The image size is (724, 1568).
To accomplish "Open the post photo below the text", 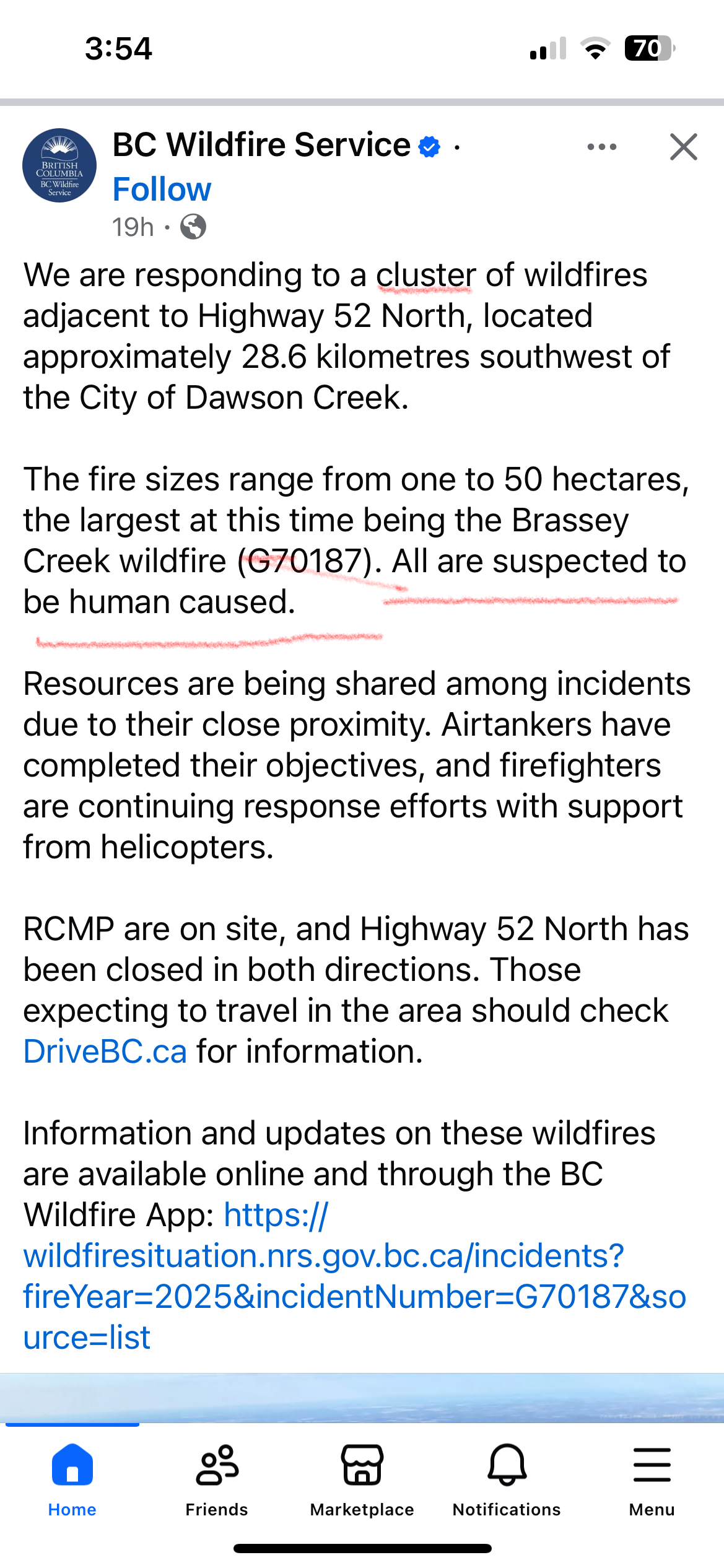I will pos(362,1397).
